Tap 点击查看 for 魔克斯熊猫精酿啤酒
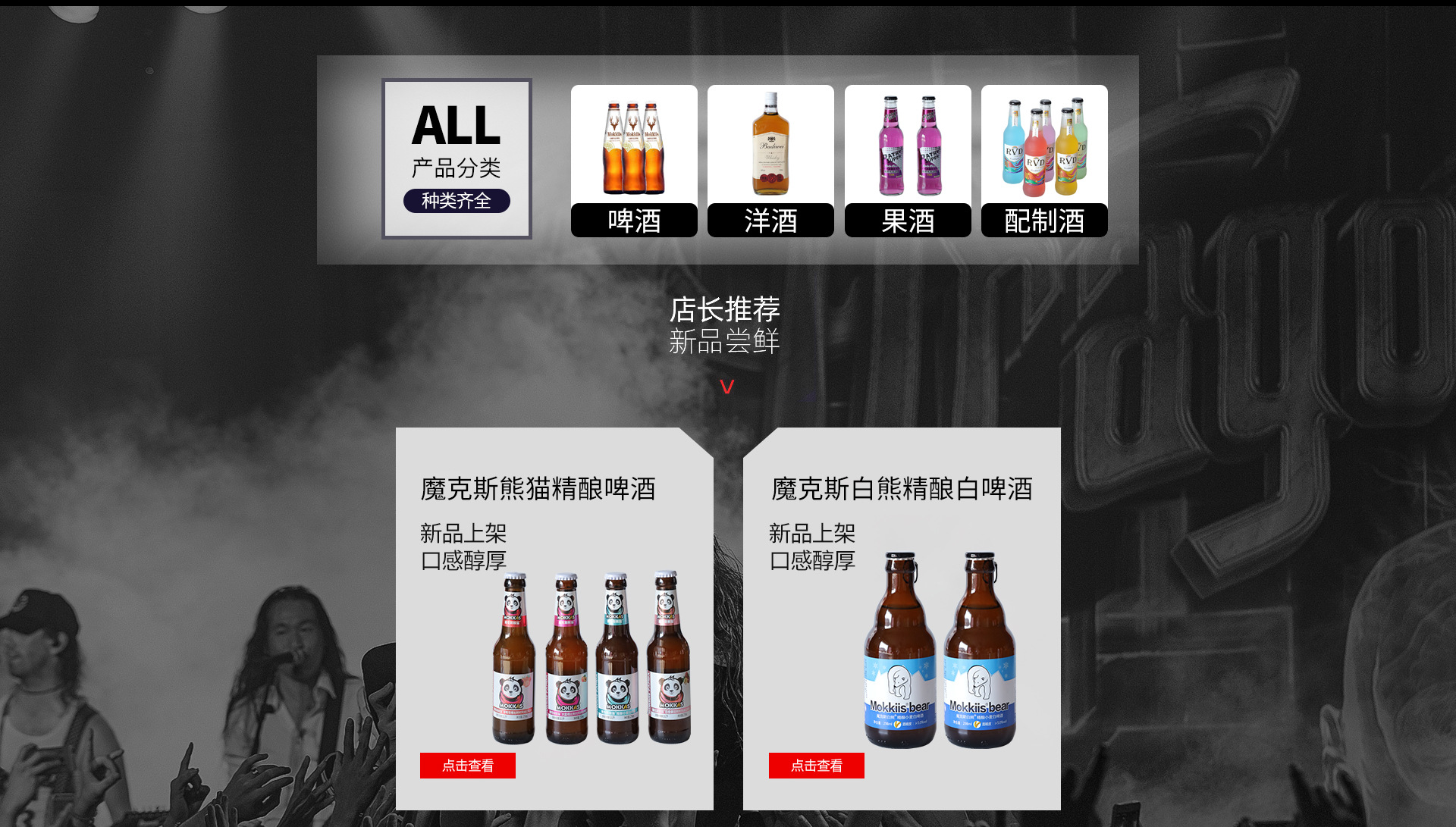 click(468, 766)
